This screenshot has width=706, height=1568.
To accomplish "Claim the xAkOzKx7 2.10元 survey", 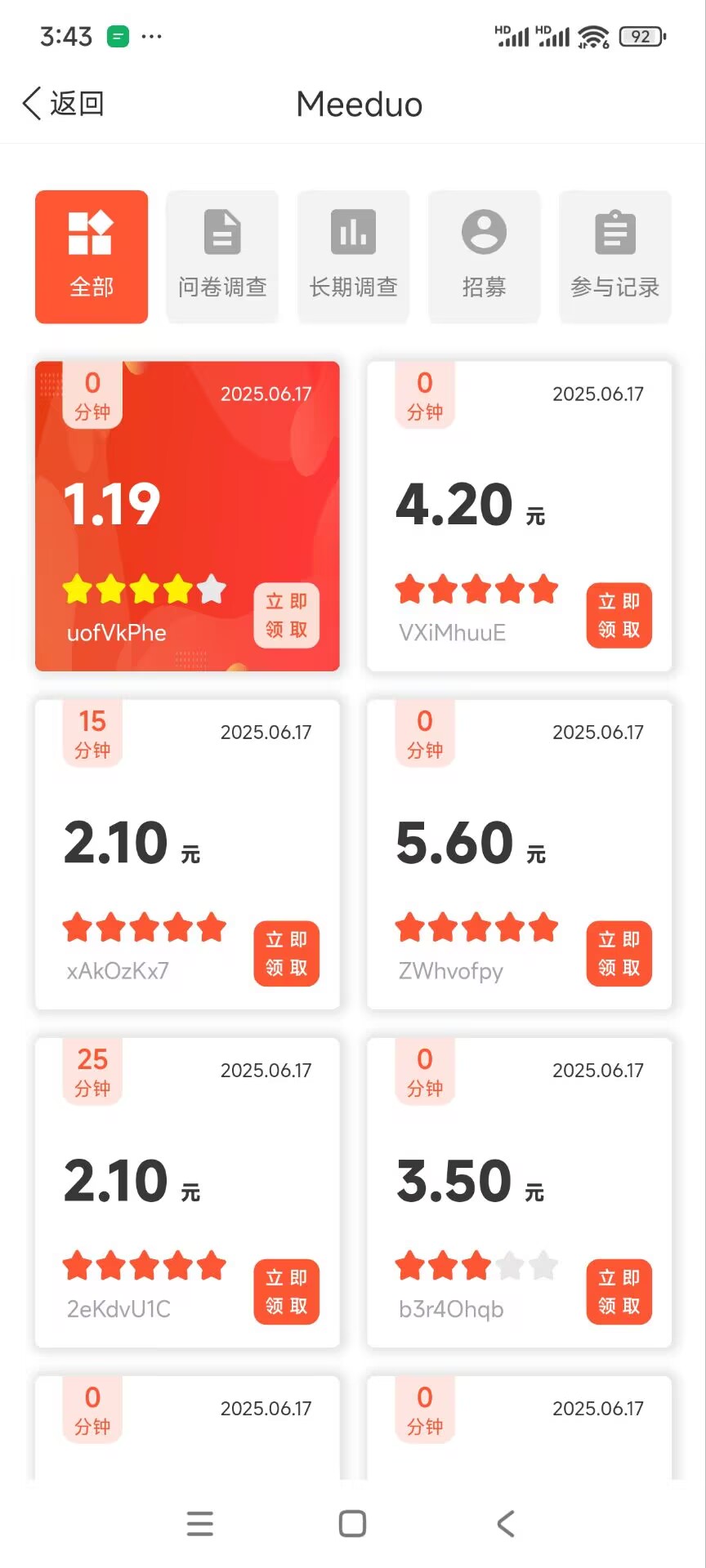I will click(287, 954).
